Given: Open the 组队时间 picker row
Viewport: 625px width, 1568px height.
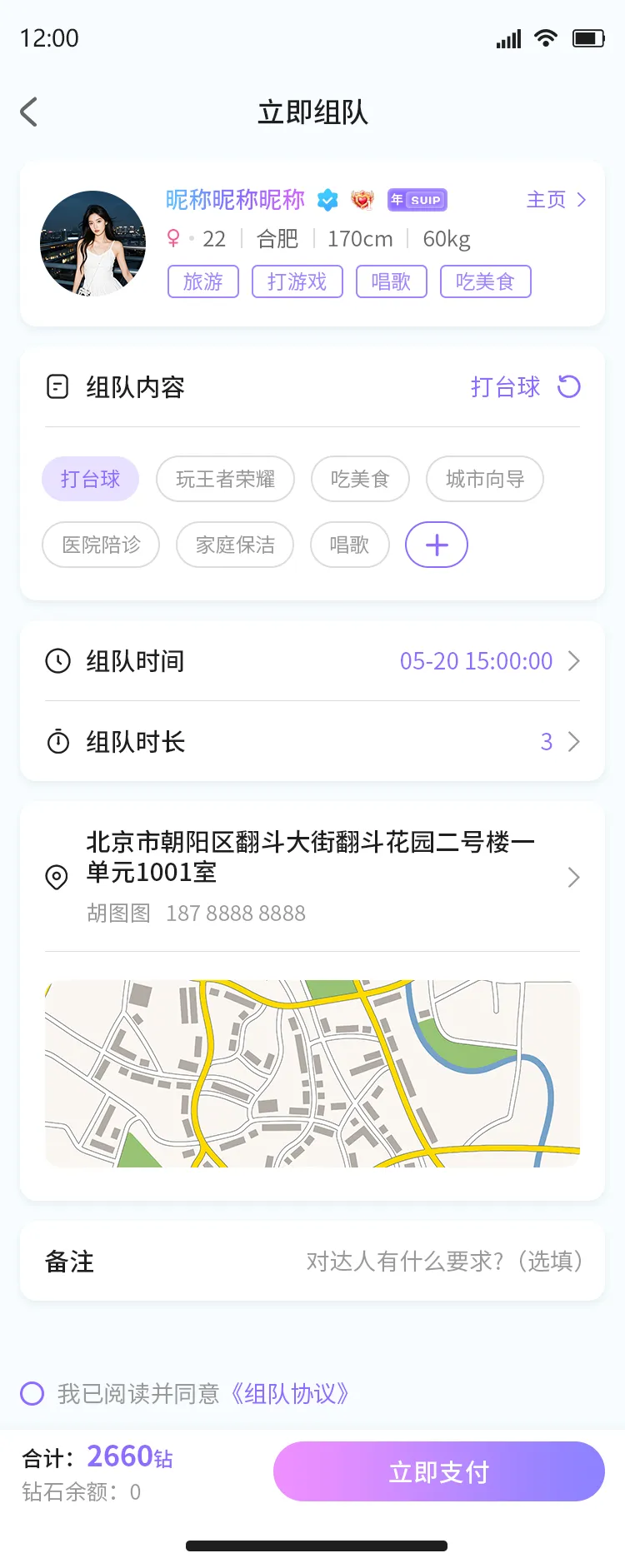Looking at the screenshot, I should click(312, 661).
